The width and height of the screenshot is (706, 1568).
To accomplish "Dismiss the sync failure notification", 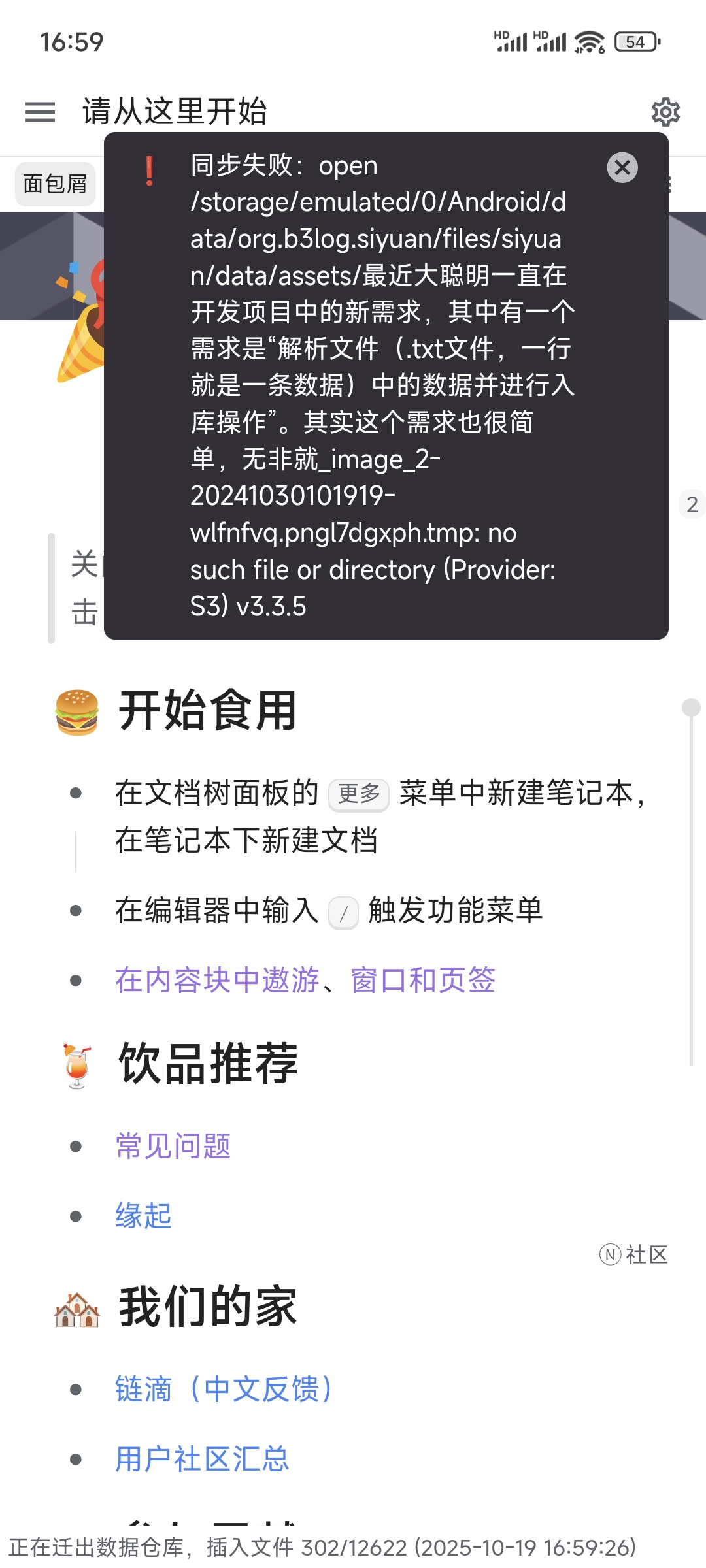I will click(622, 169).
